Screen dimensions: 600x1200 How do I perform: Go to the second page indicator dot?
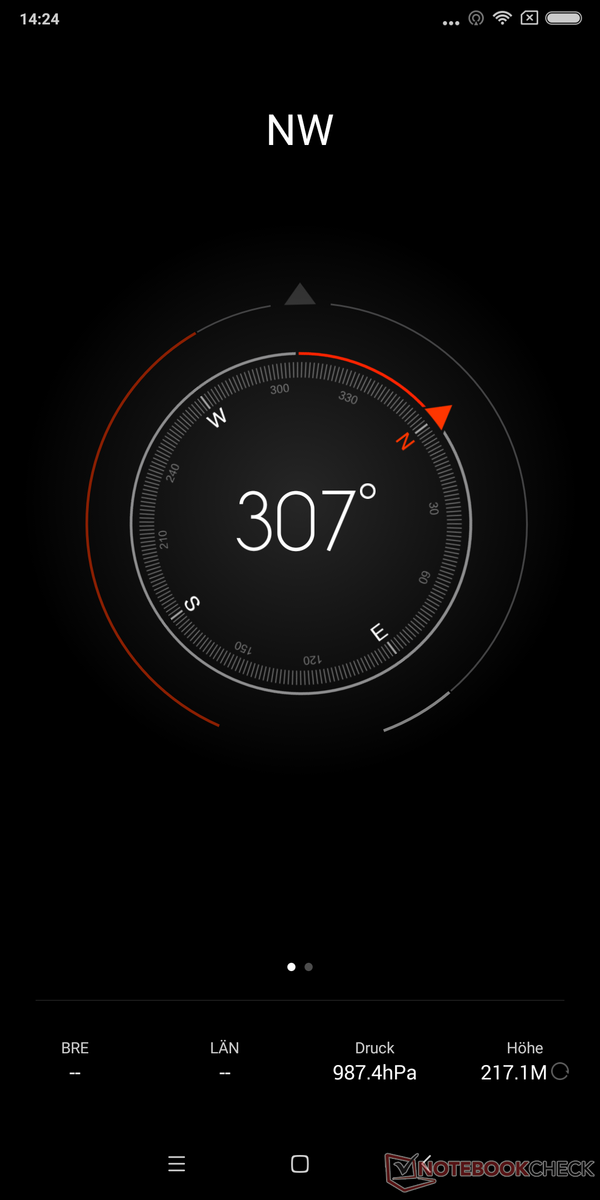[309, 967]
